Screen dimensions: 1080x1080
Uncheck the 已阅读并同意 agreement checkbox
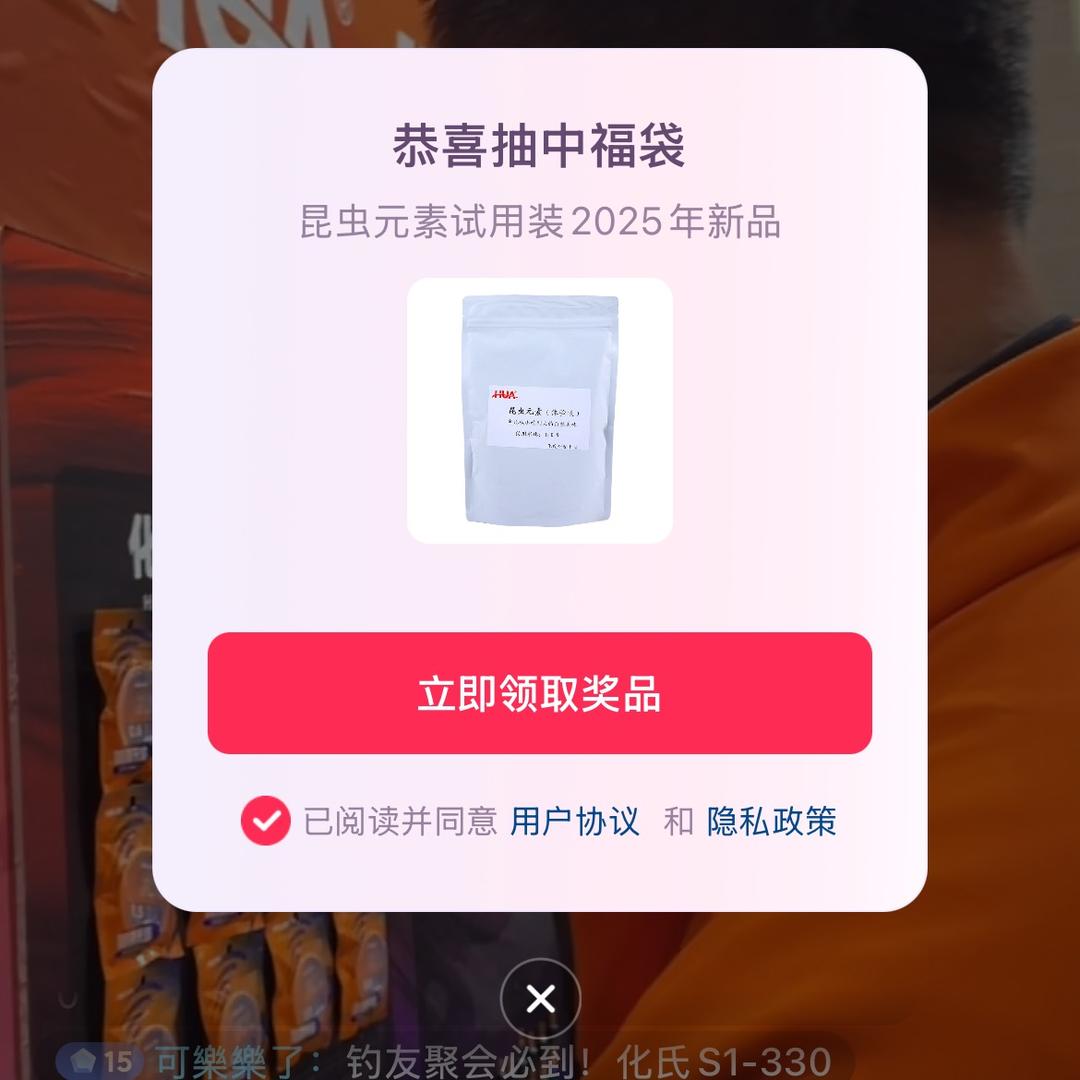click(x=265, y=821)
